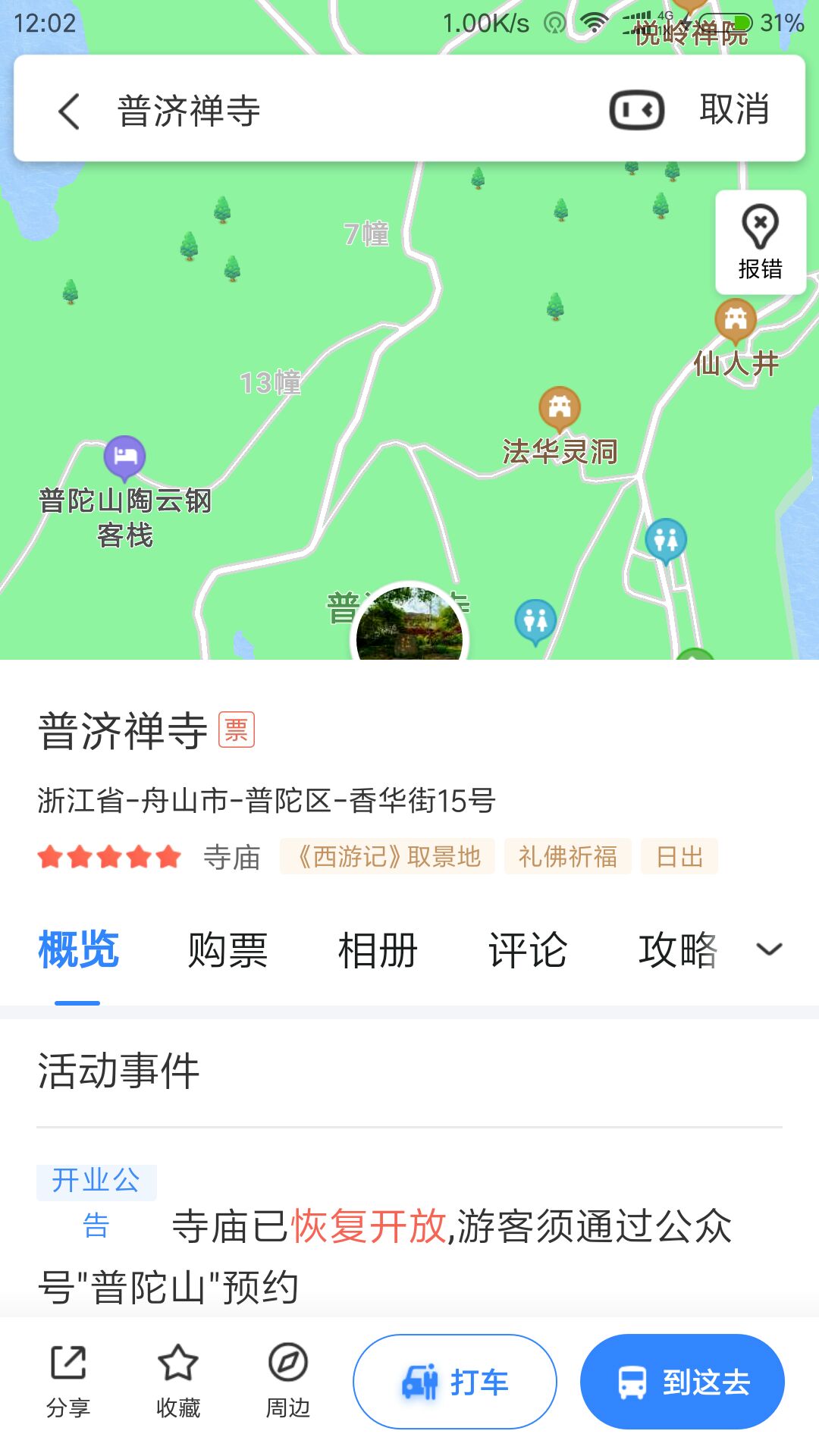Report a map error with 报错

[x=760, y=242]
